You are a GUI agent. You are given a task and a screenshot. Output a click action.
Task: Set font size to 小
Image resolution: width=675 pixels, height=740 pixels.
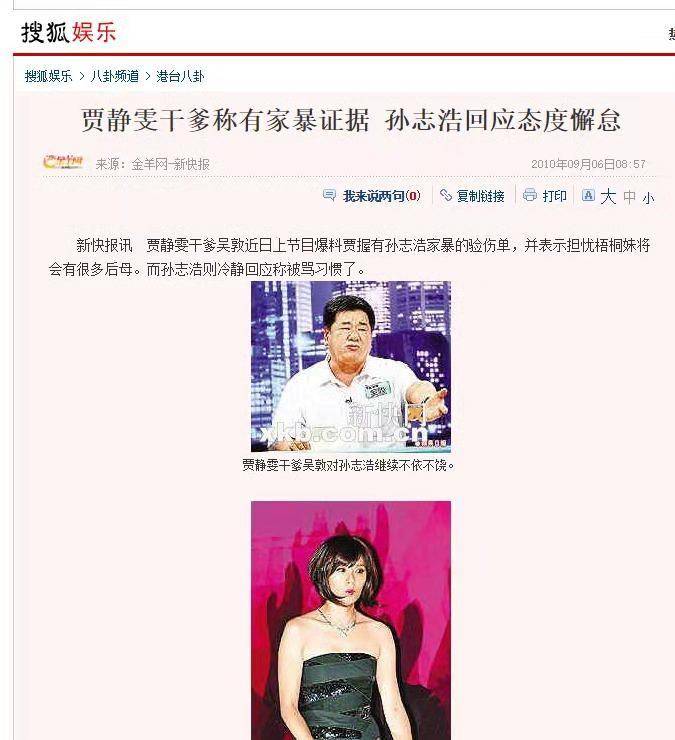[x=648, y=198]
